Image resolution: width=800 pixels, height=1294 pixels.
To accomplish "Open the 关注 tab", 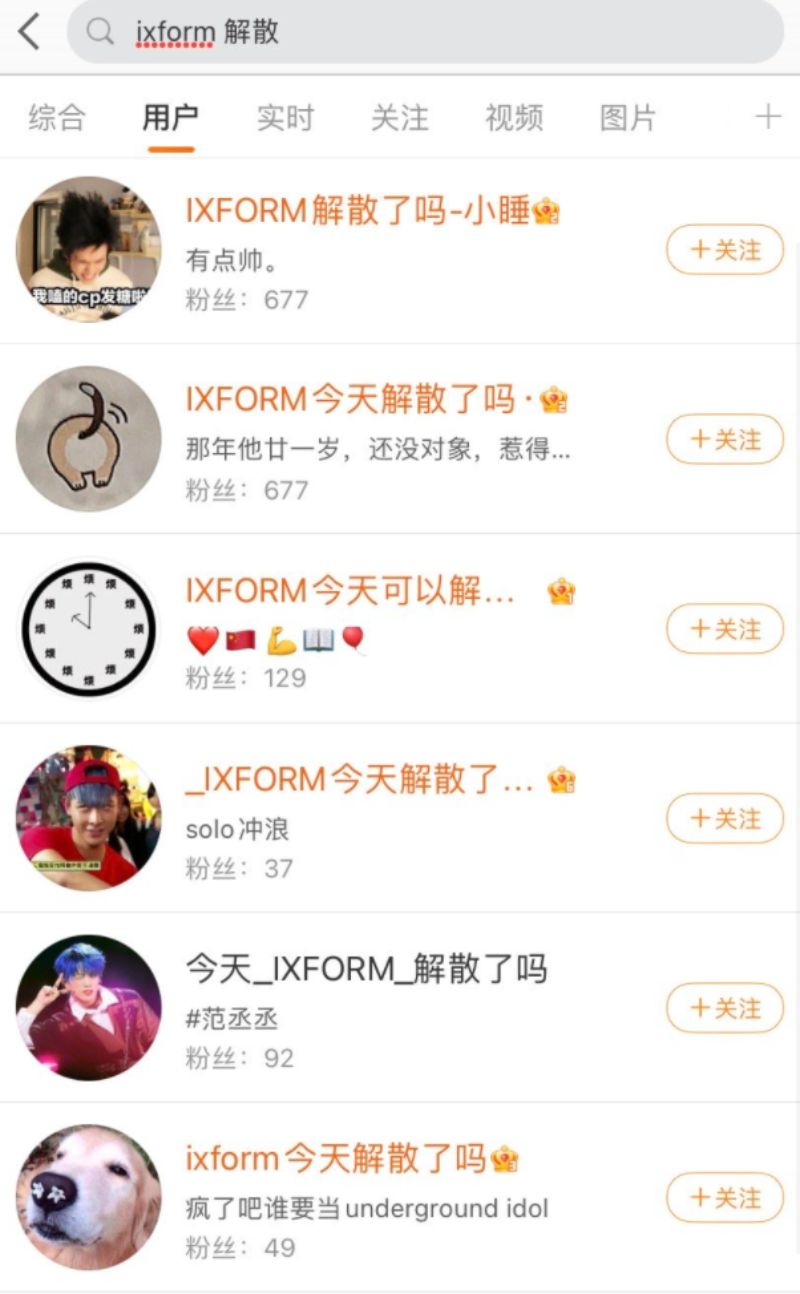I will click(399, 118).
